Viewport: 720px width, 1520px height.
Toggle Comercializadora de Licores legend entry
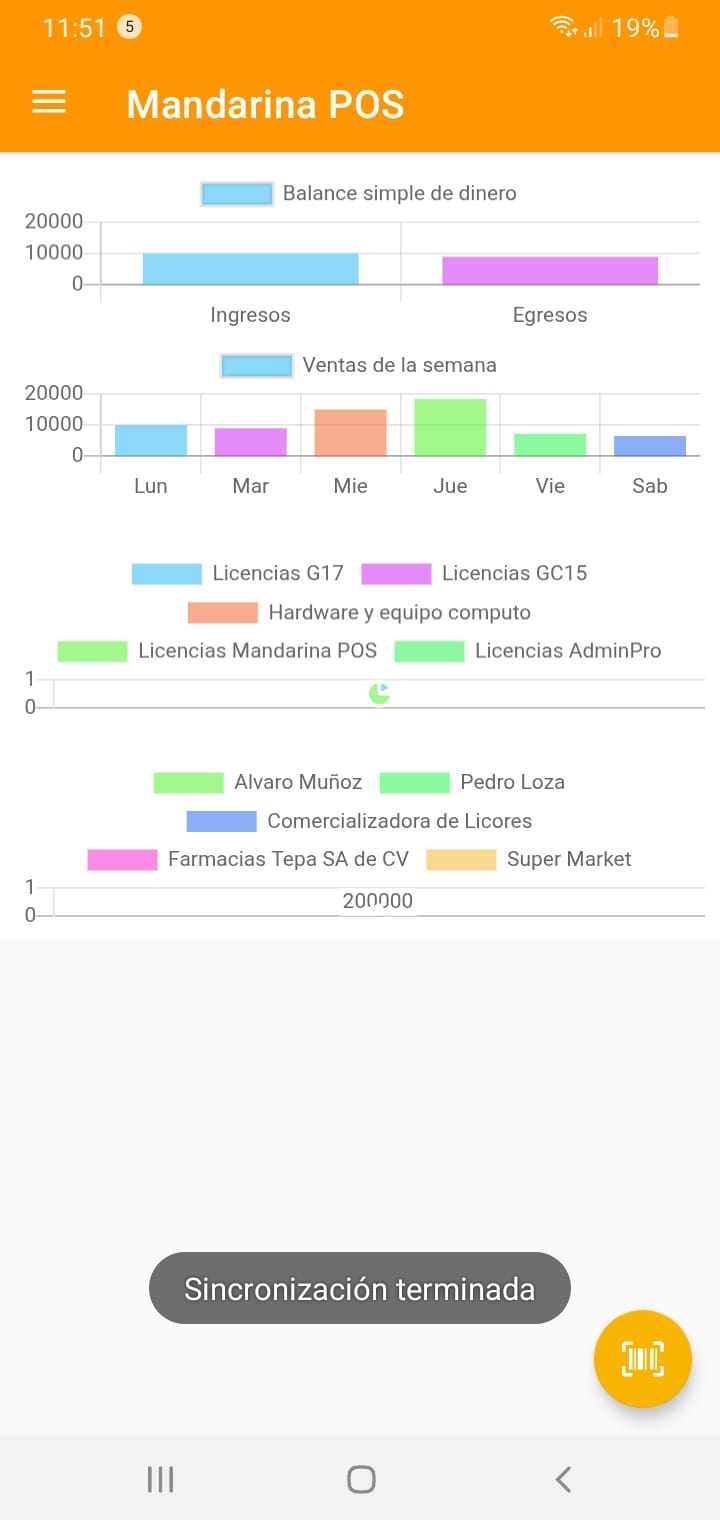359,821
